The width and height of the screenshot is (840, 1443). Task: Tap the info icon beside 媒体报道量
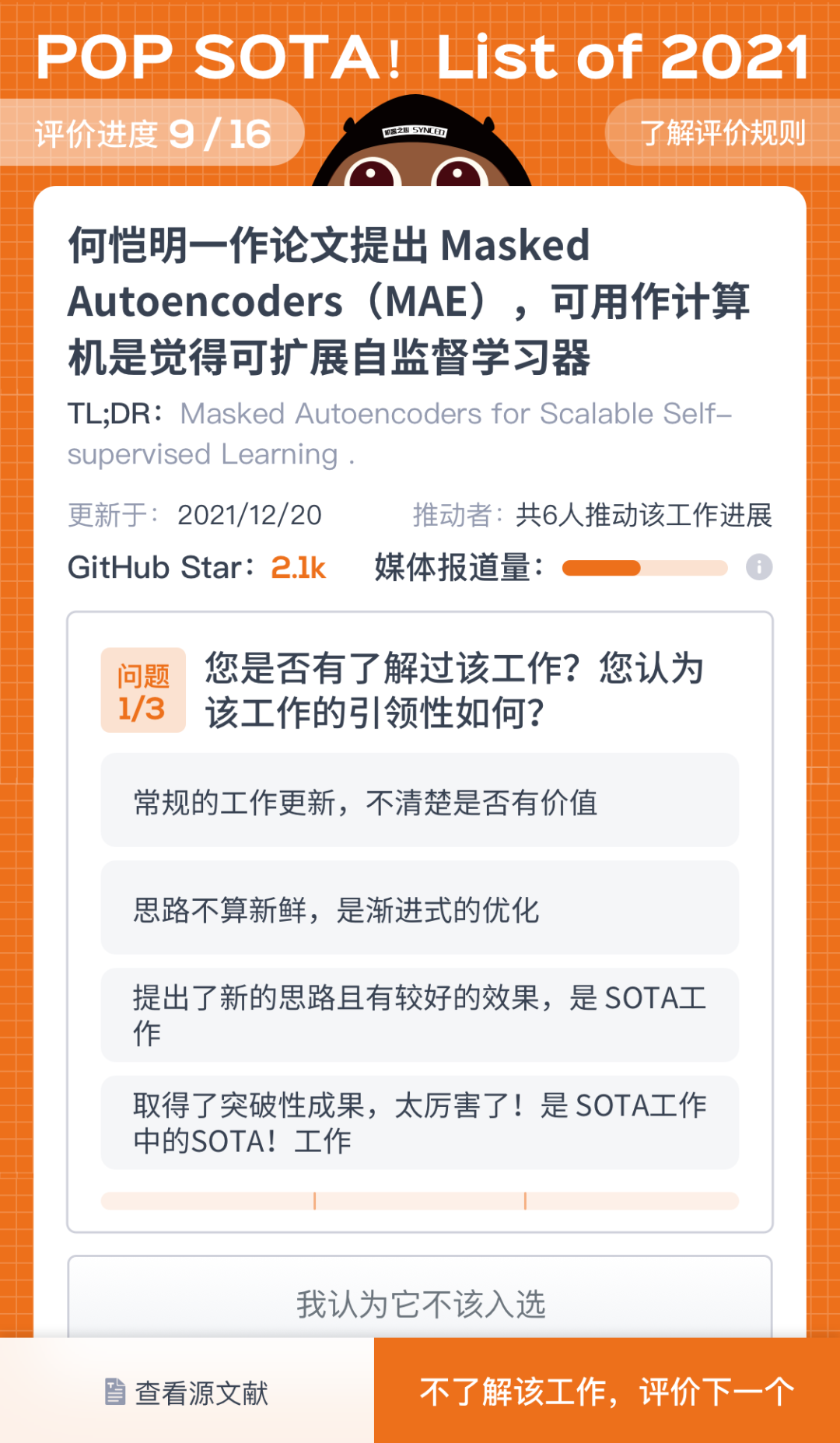[x=759, y=567]
